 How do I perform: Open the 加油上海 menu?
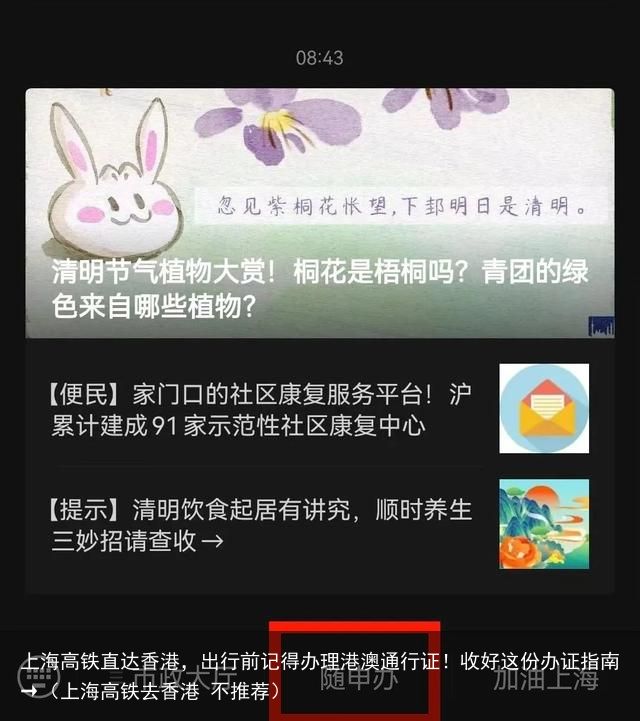[544, 678]
